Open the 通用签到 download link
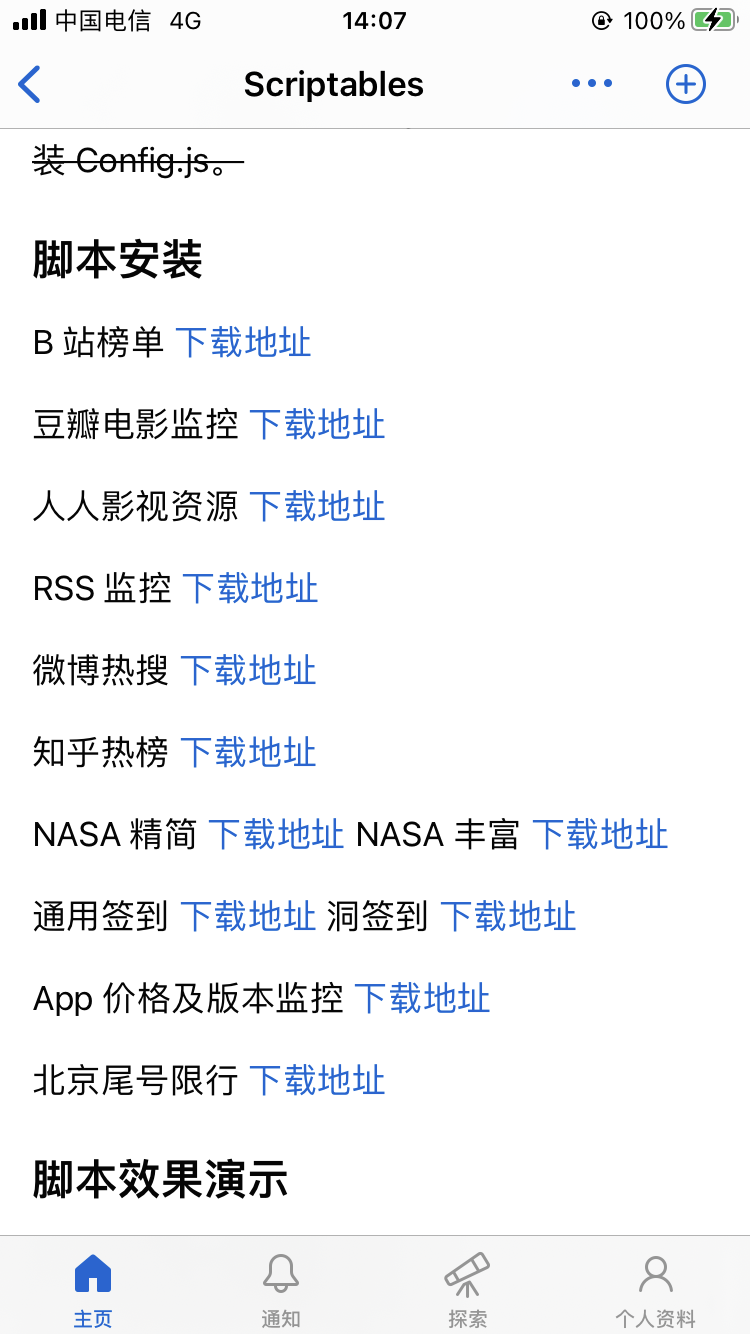750x1334 pixels. click(x=248, y=917)
